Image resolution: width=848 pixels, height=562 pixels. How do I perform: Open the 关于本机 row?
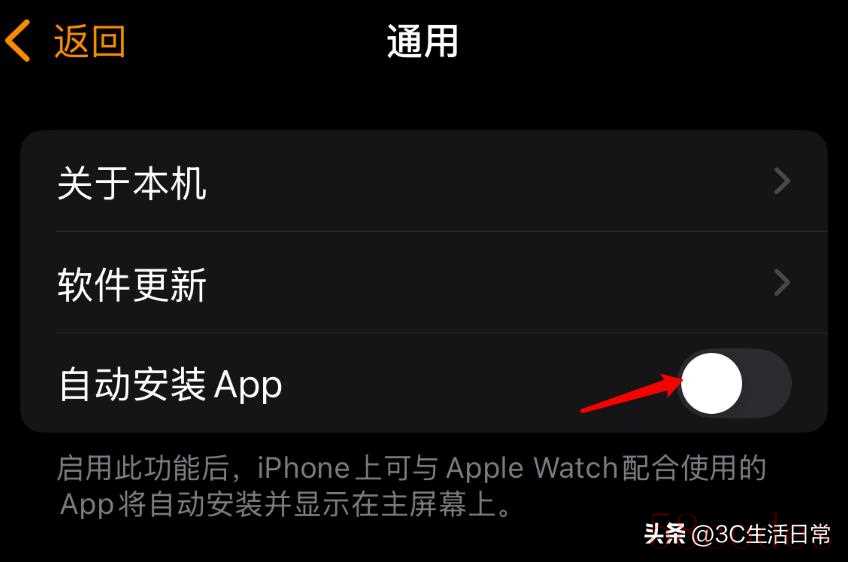[424, 182]
